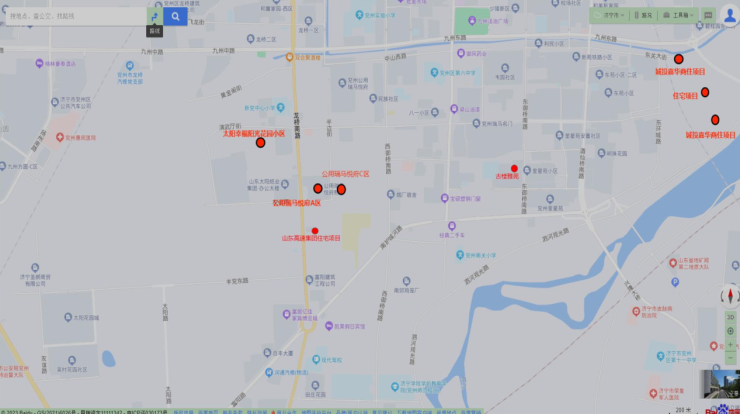Viewport: 740px width, 414px height.
Task: Open the user profile avatar
Action: (730, 15)
